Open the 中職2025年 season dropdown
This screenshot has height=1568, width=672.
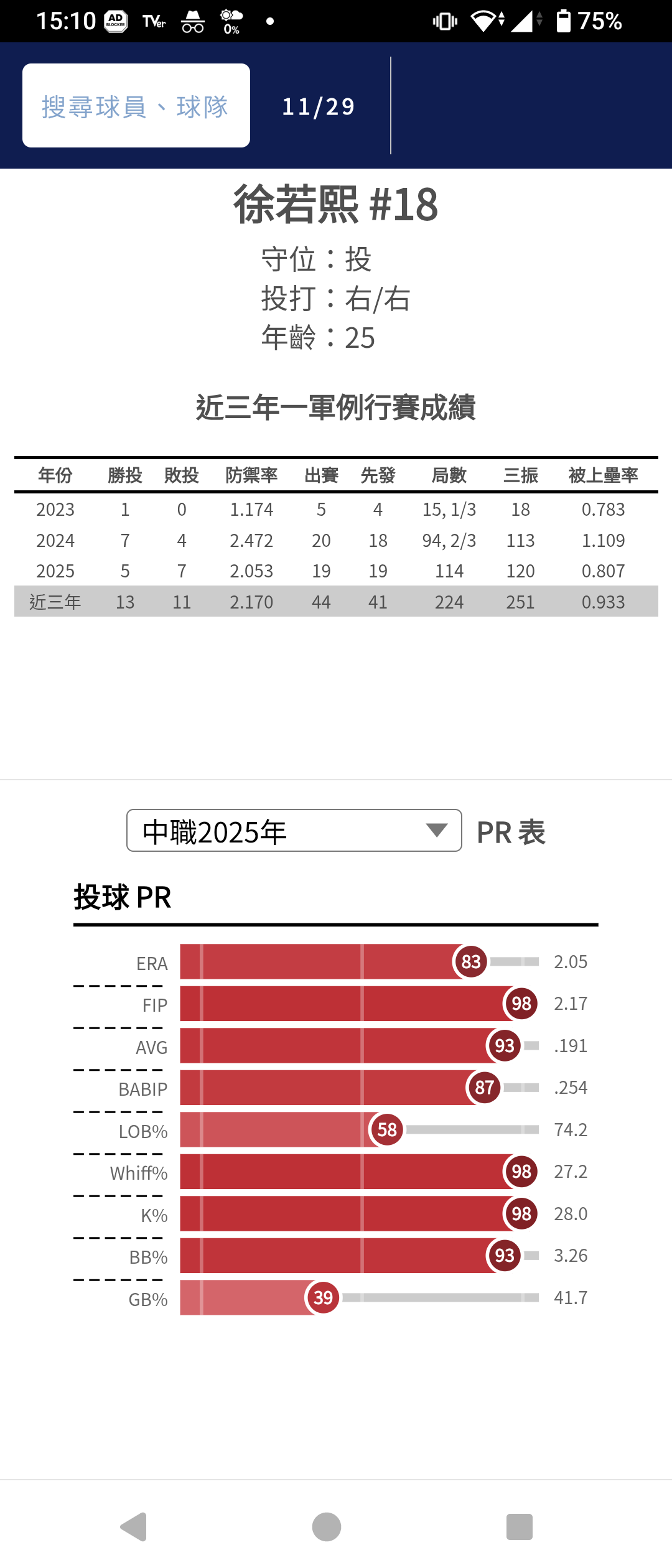click(294, 831)
